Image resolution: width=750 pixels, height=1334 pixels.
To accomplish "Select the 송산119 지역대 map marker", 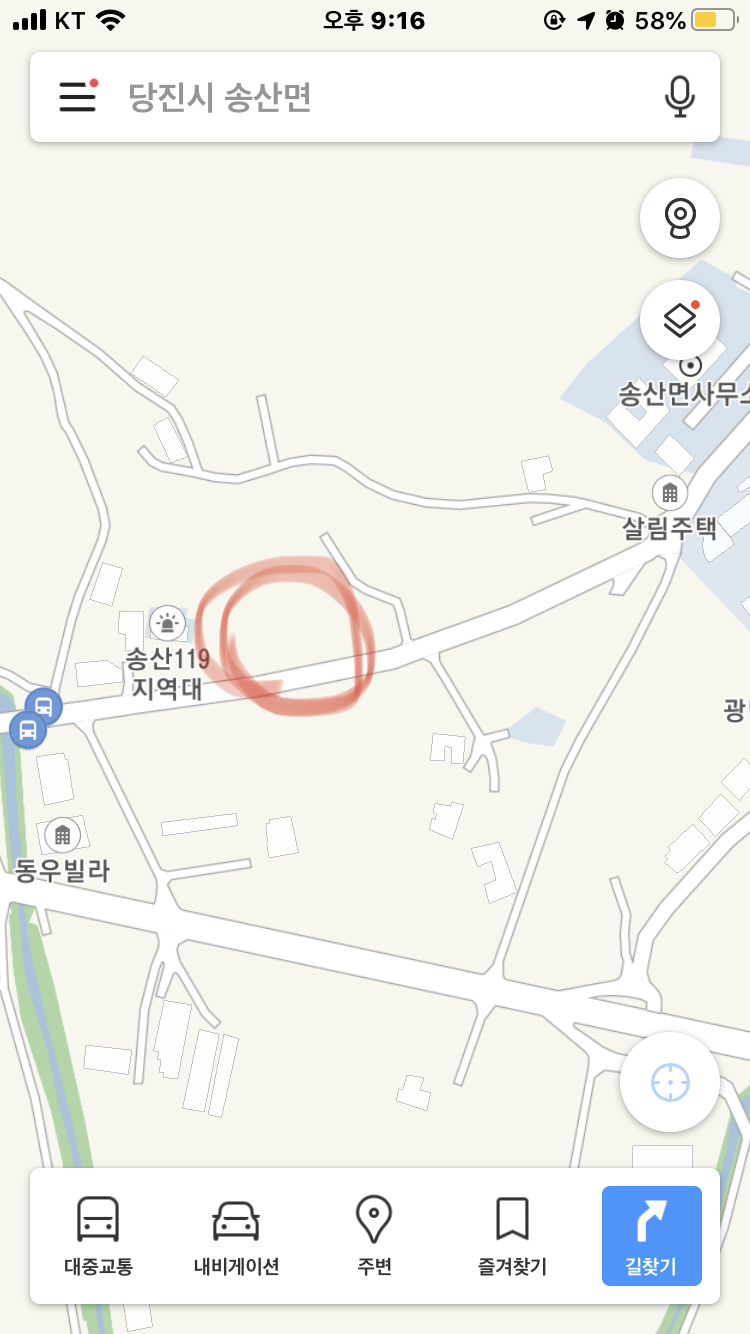I will (167, 625).
